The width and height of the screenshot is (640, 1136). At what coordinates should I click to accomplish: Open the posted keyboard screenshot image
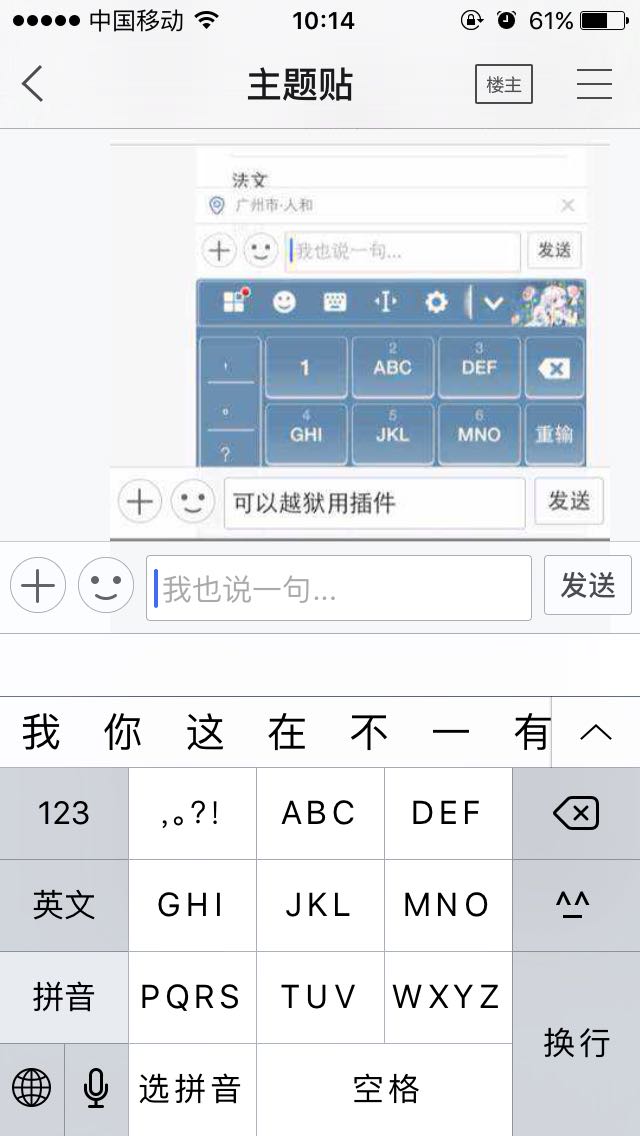360,342
